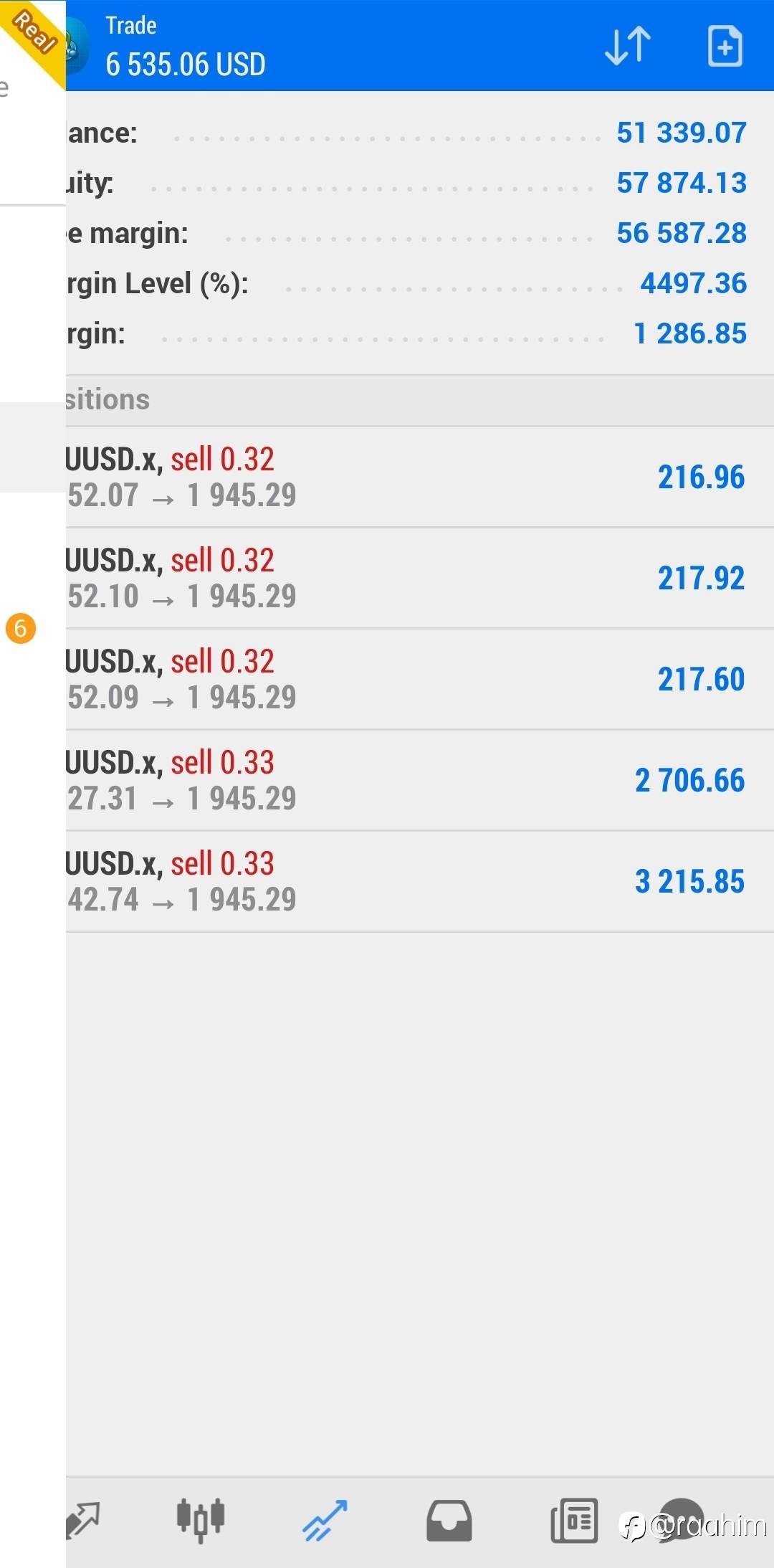Viewport: 774px width, 1568px height.
Task: Open the News tab
Action: tap(574, 1520)
